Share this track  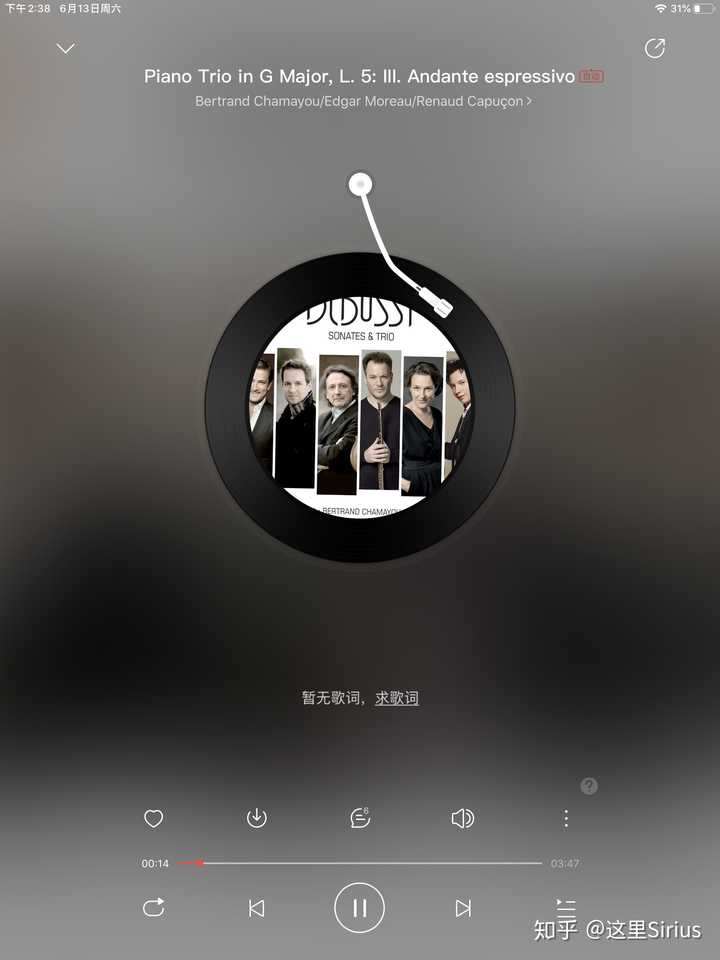pyautogui.click(x=655, y=48)
